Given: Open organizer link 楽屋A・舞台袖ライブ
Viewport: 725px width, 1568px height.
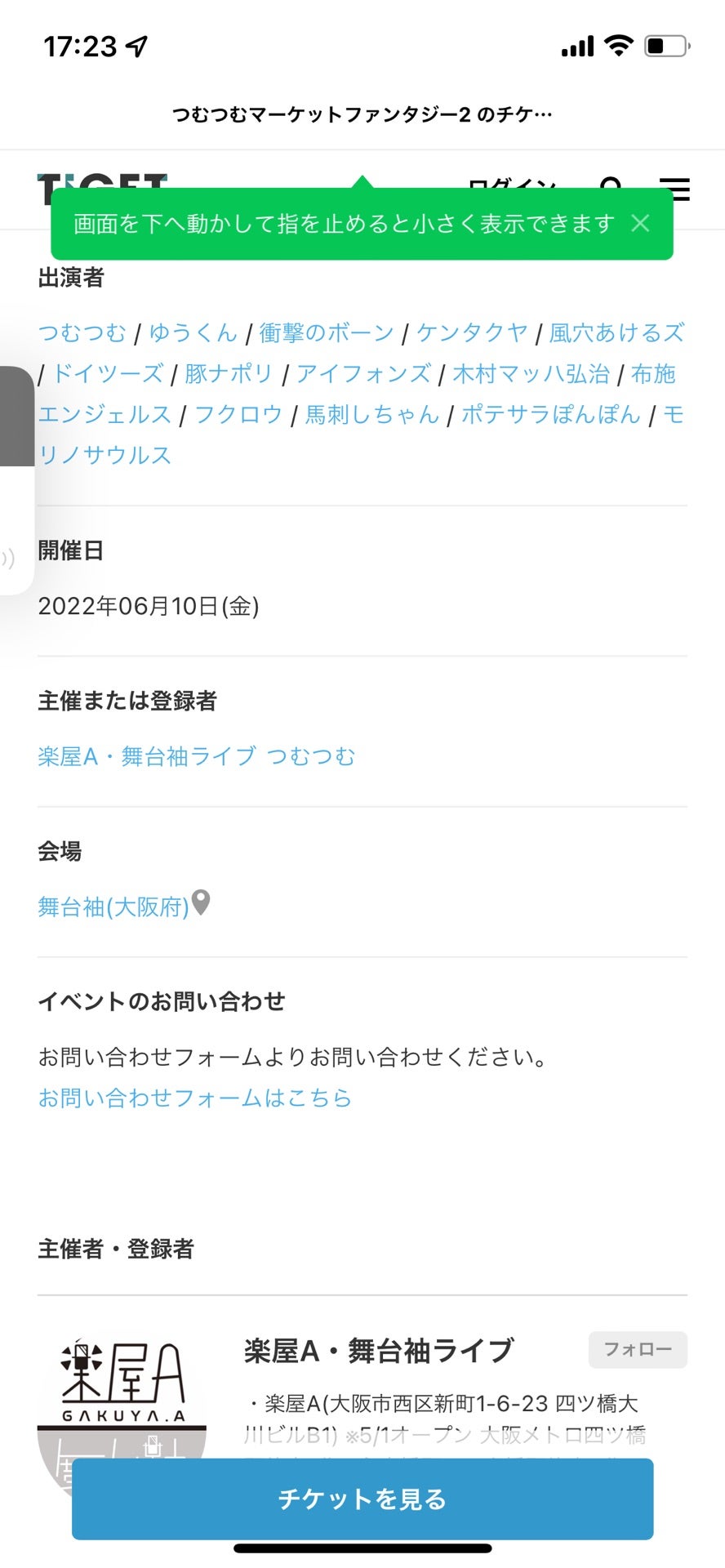Looking at the screenshot, I should 147,756.
